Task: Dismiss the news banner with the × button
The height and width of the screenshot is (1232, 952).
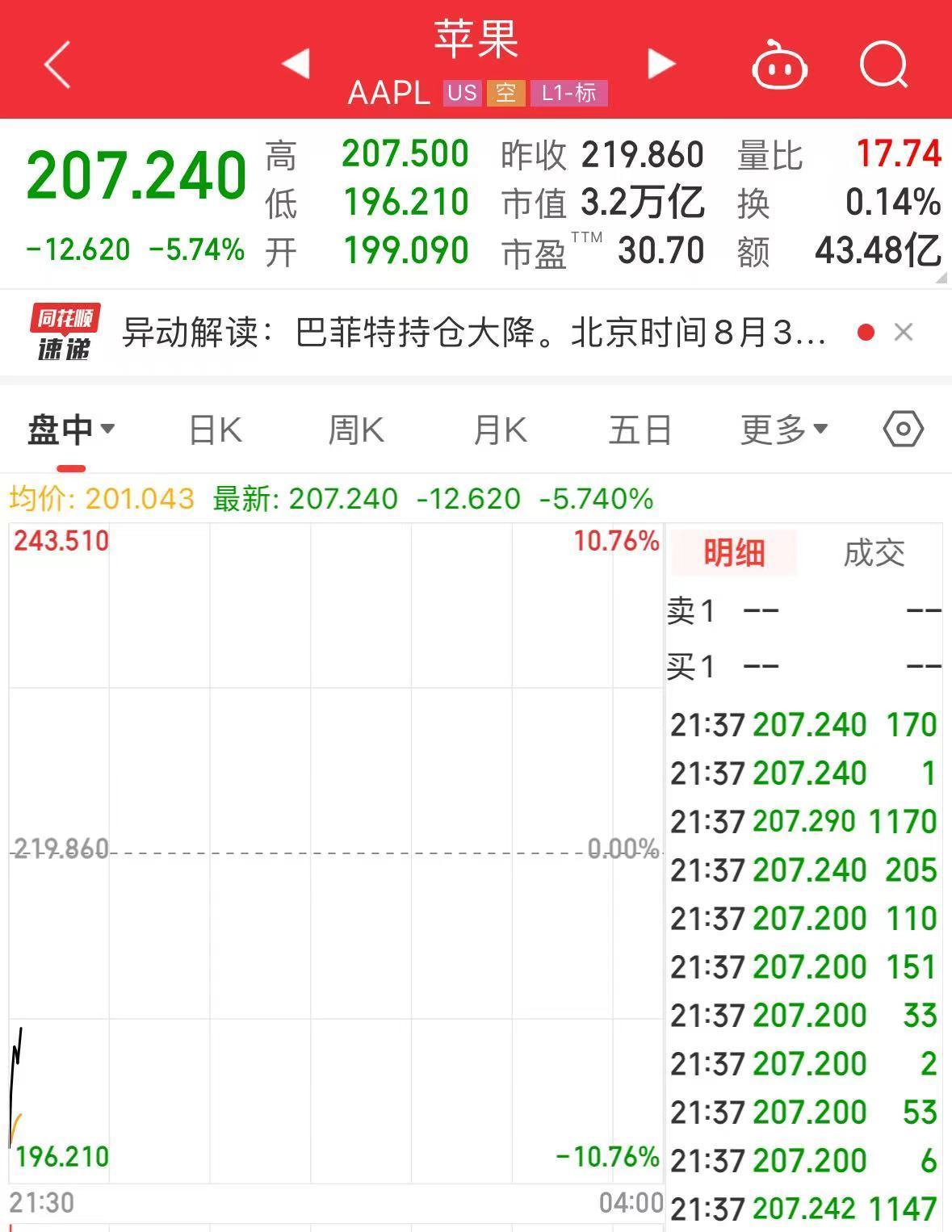Action: pos(904,333)
